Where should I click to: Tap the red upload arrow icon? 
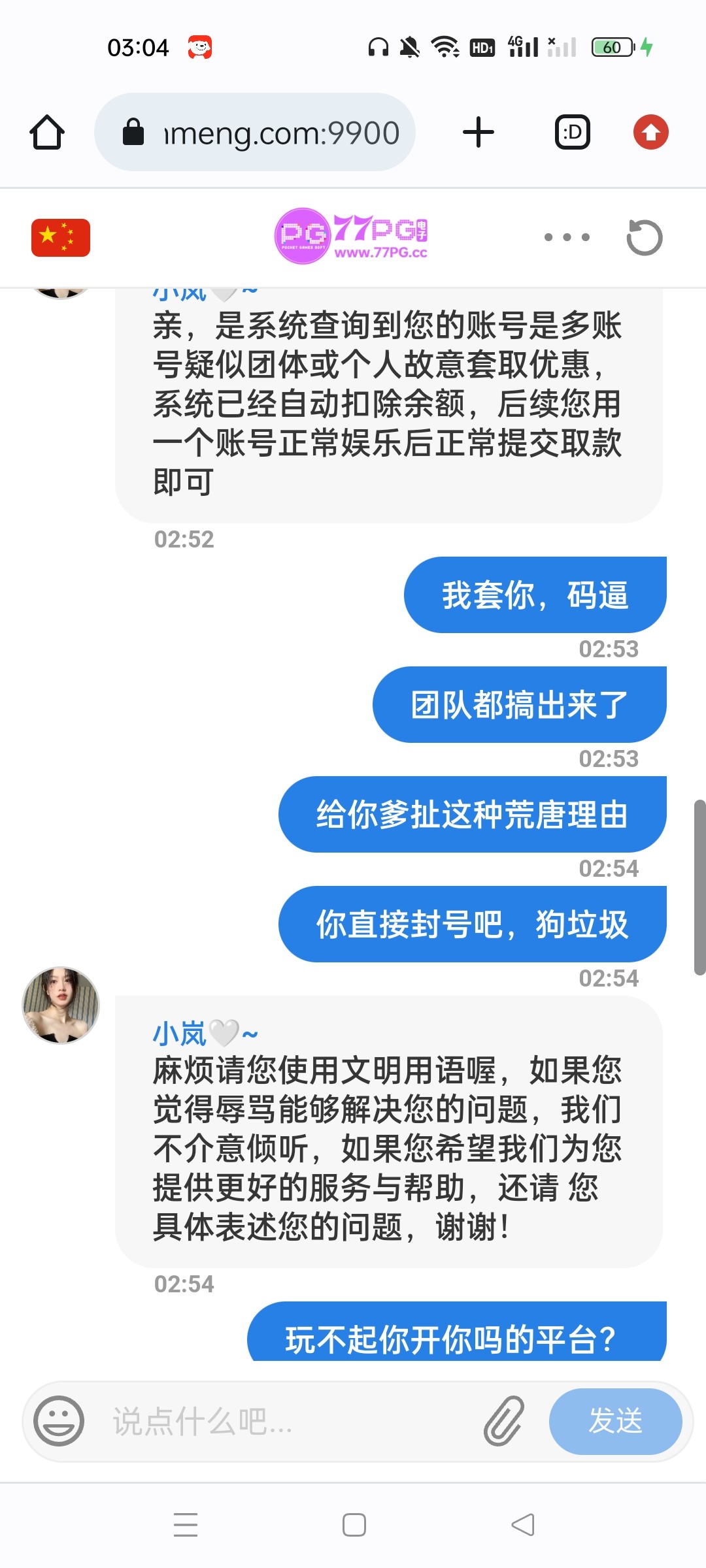[650, 133]
